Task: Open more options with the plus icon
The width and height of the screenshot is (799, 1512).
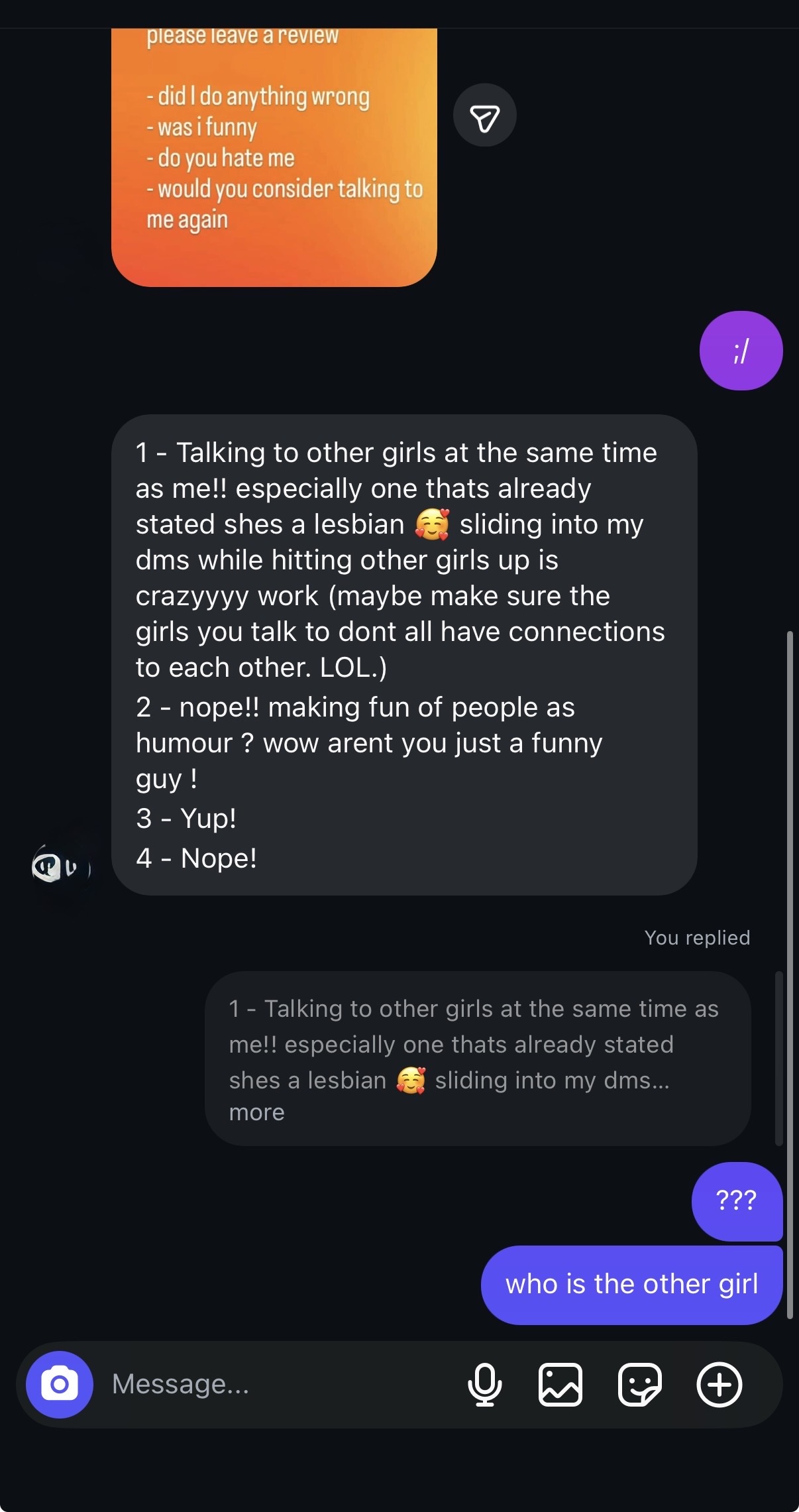Action: [x=719, y=1384]
